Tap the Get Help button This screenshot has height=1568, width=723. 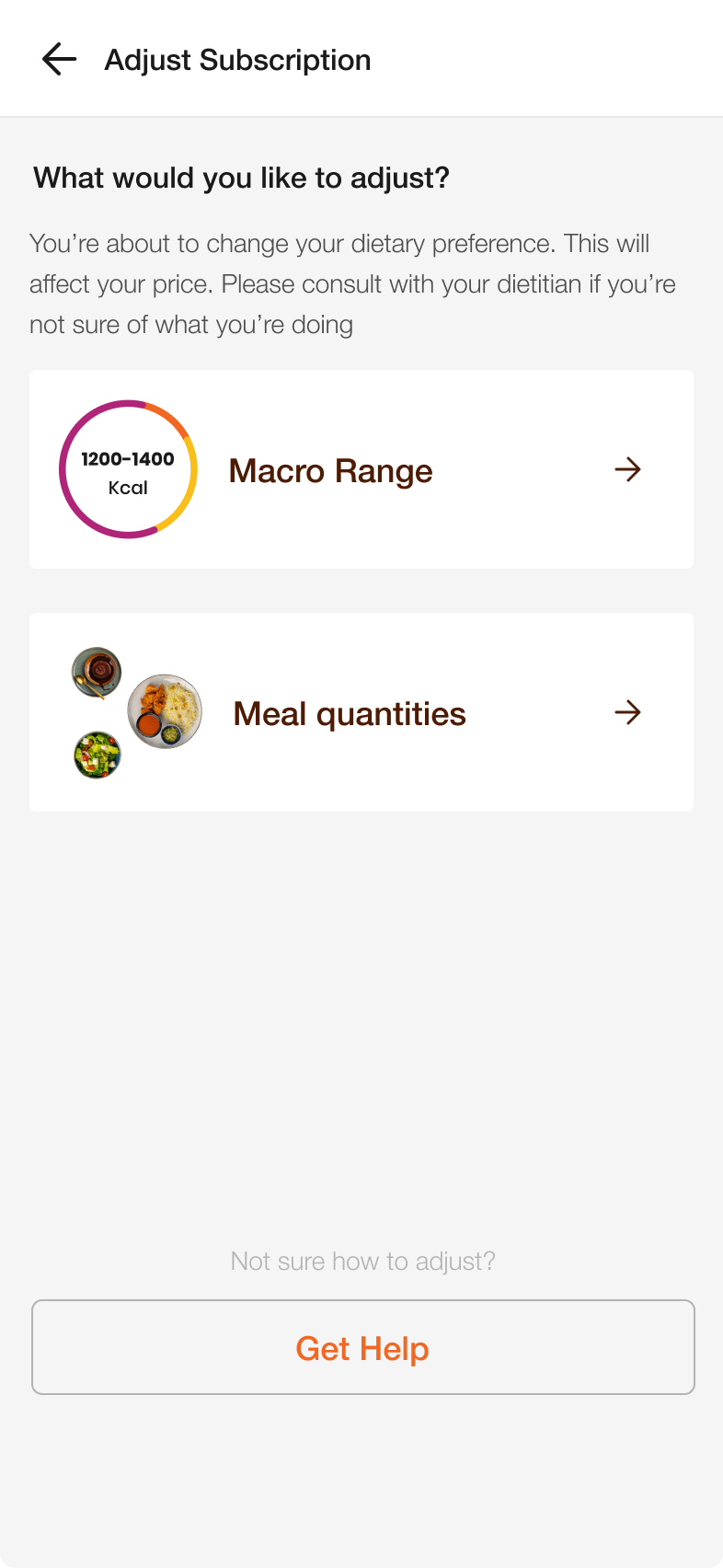[x=362, y=1347]
